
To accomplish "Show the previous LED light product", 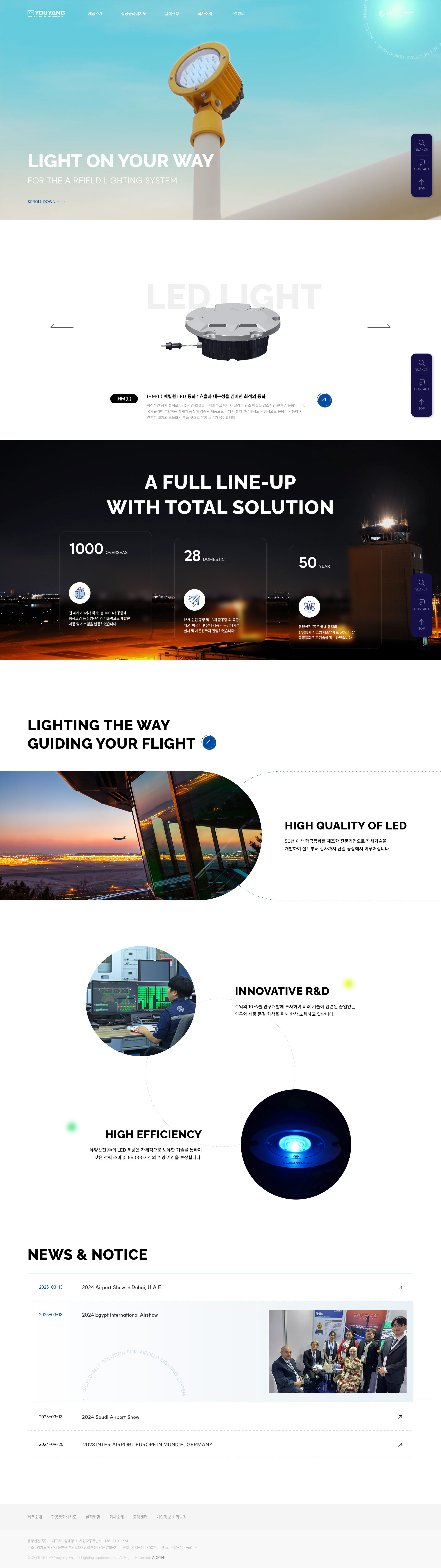I will click(x=62, y=326).
